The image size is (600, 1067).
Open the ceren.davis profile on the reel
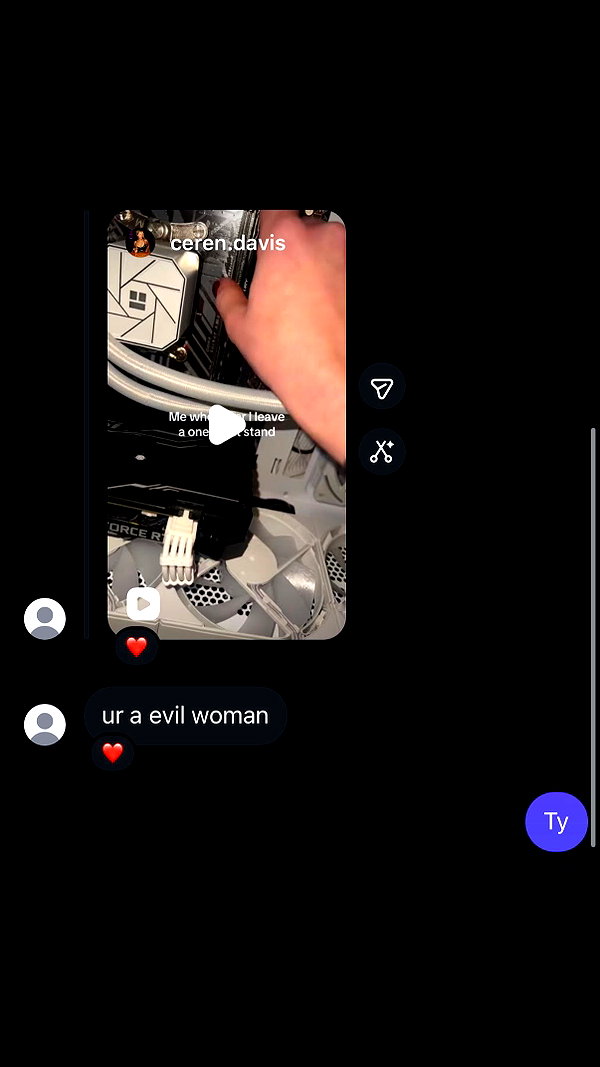[227, 243]
